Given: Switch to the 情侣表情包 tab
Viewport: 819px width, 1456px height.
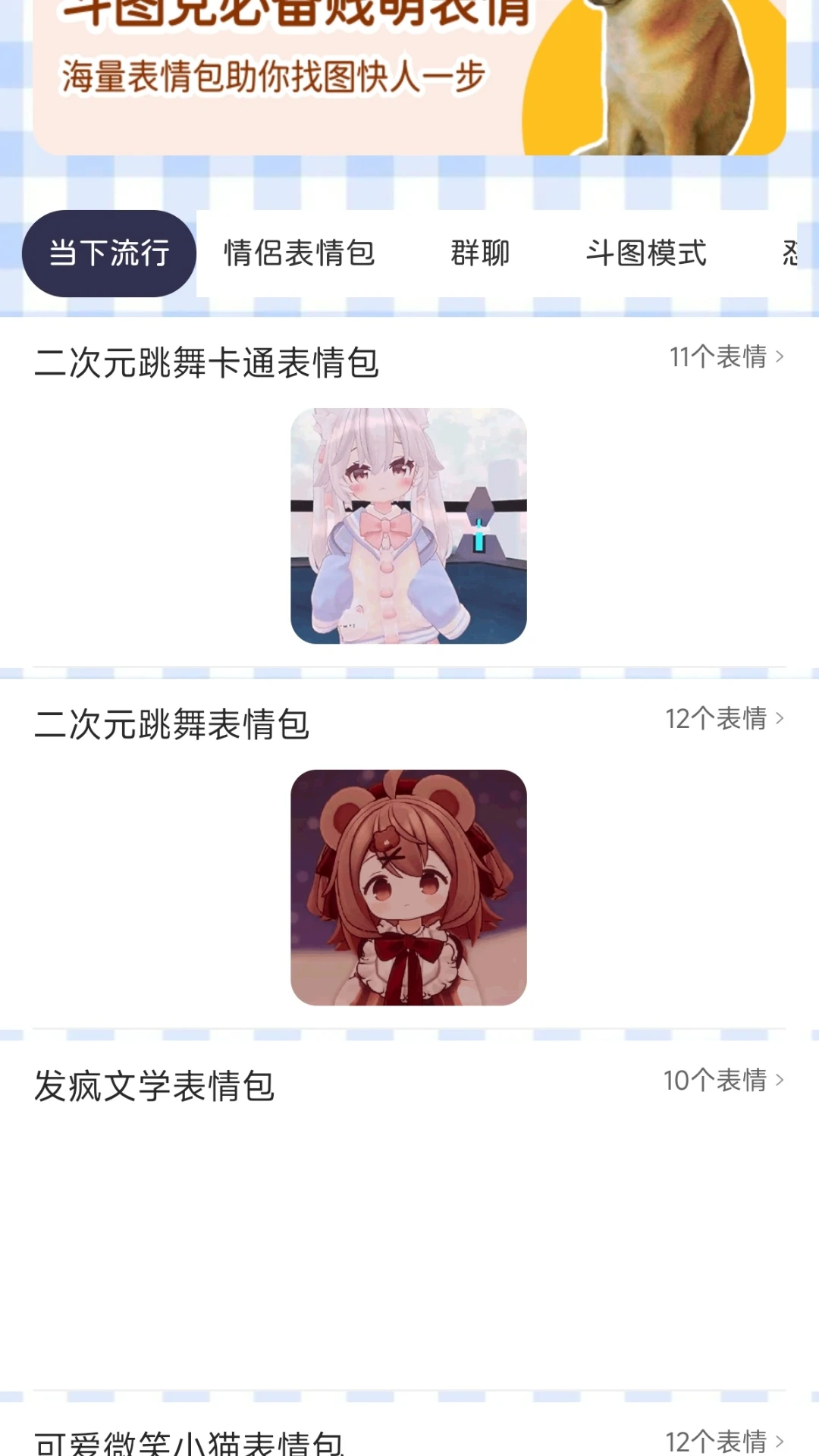Looking at the screenshot, I should pyautogui.click(x=299, y=253).
